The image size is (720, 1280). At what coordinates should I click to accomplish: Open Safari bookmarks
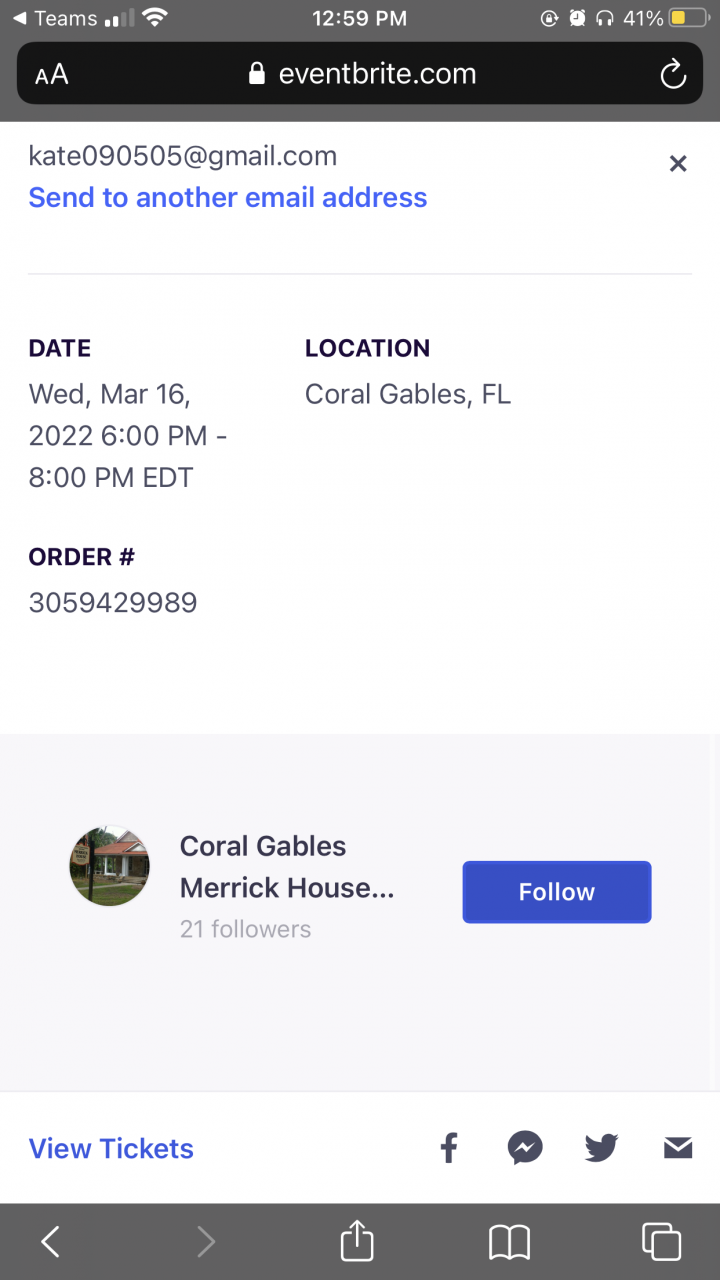pyautogui.click(x=509, y=1242)
